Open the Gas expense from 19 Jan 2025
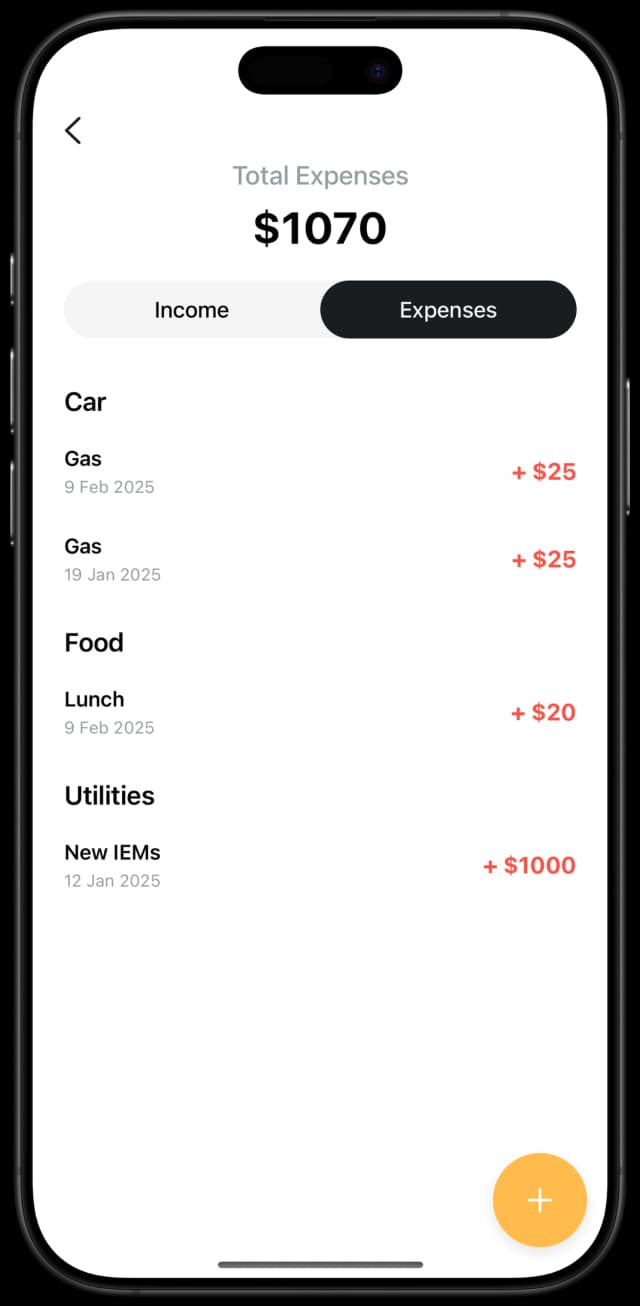This screenshot has width=640, height=1306. (x=320, y=560)
